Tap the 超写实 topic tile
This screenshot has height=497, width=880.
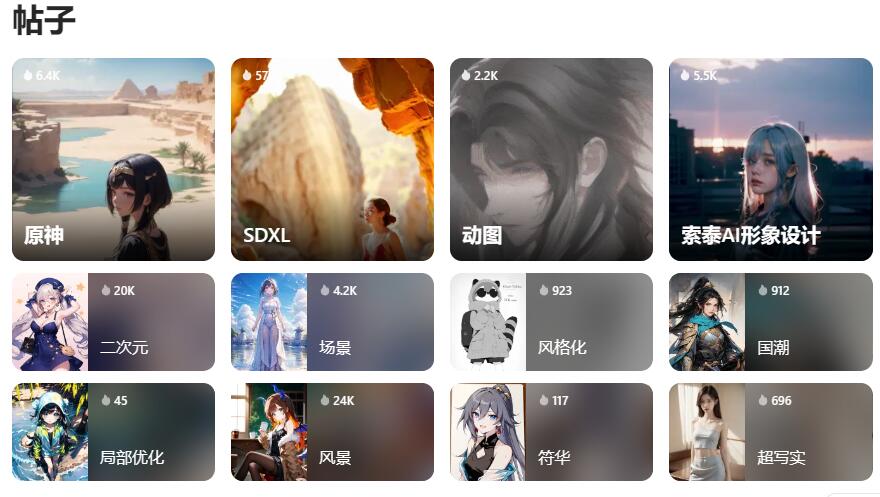point(770,432)
